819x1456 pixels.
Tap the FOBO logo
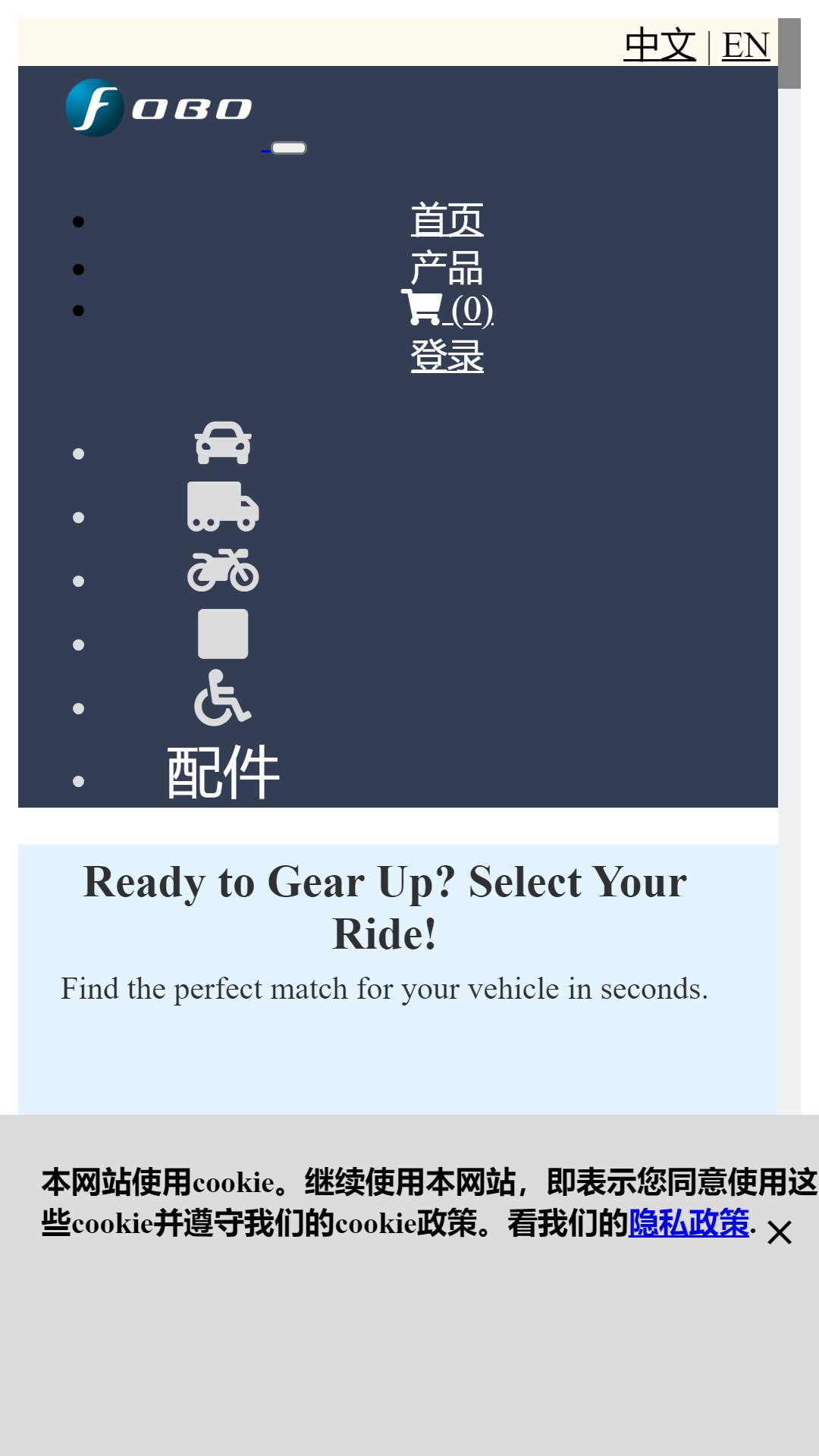(x=158, y=108)
